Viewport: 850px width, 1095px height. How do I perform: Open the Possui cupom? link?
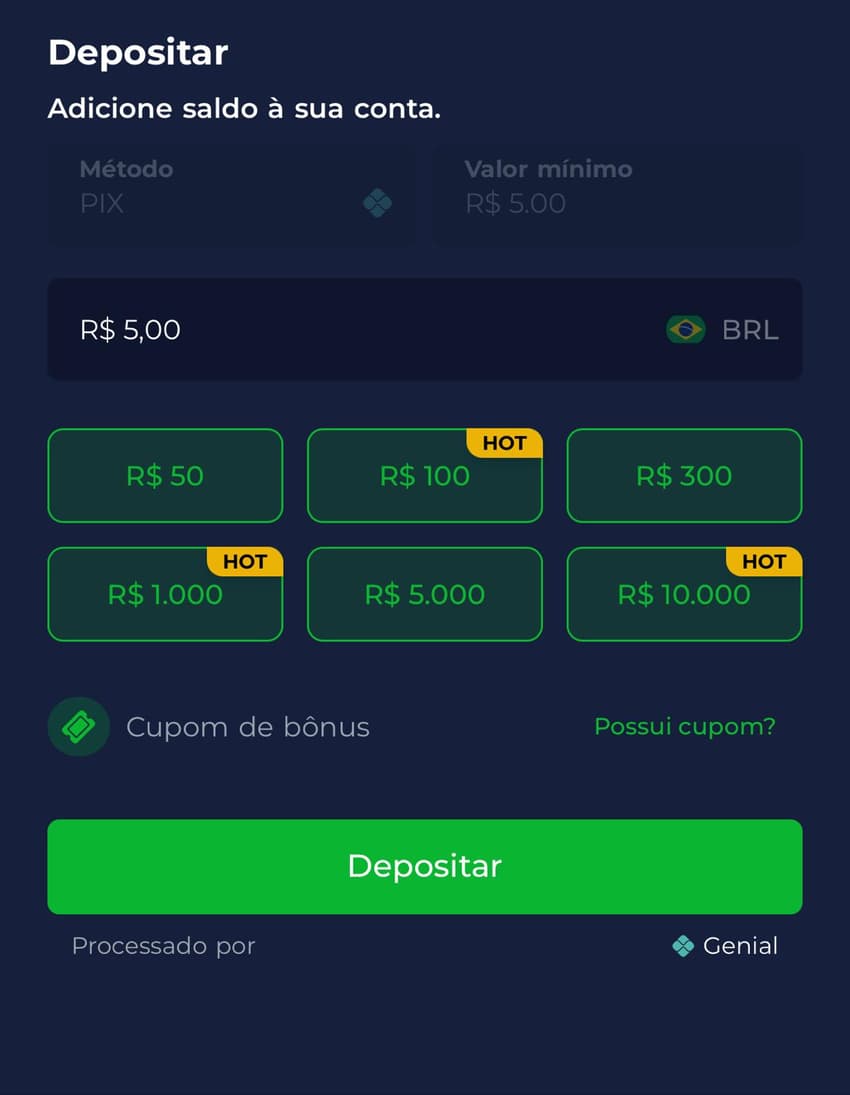pyautogui.click(x=684, y=727)
